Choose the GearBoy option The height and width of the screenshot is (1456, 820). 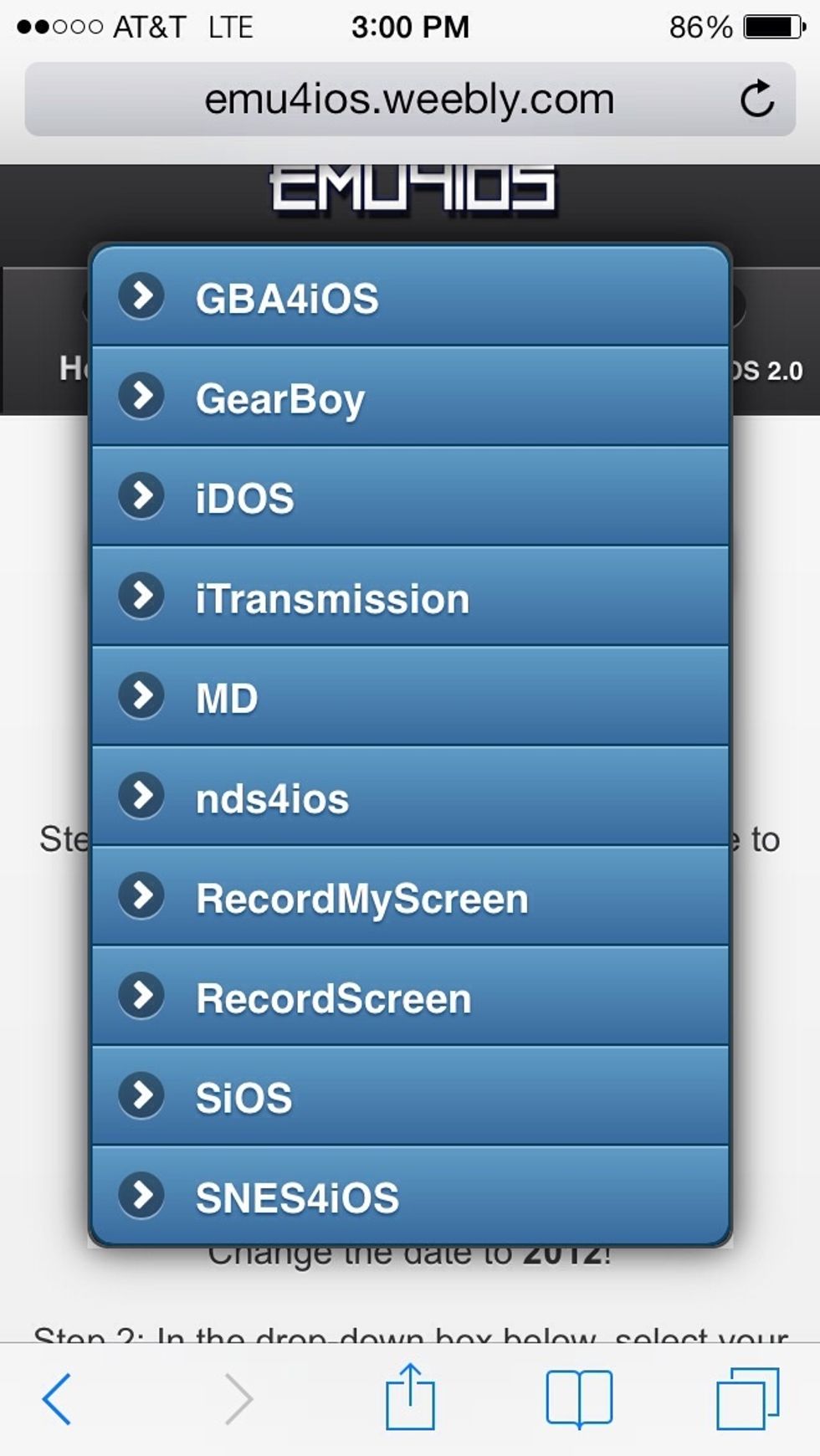coord(410,397)
